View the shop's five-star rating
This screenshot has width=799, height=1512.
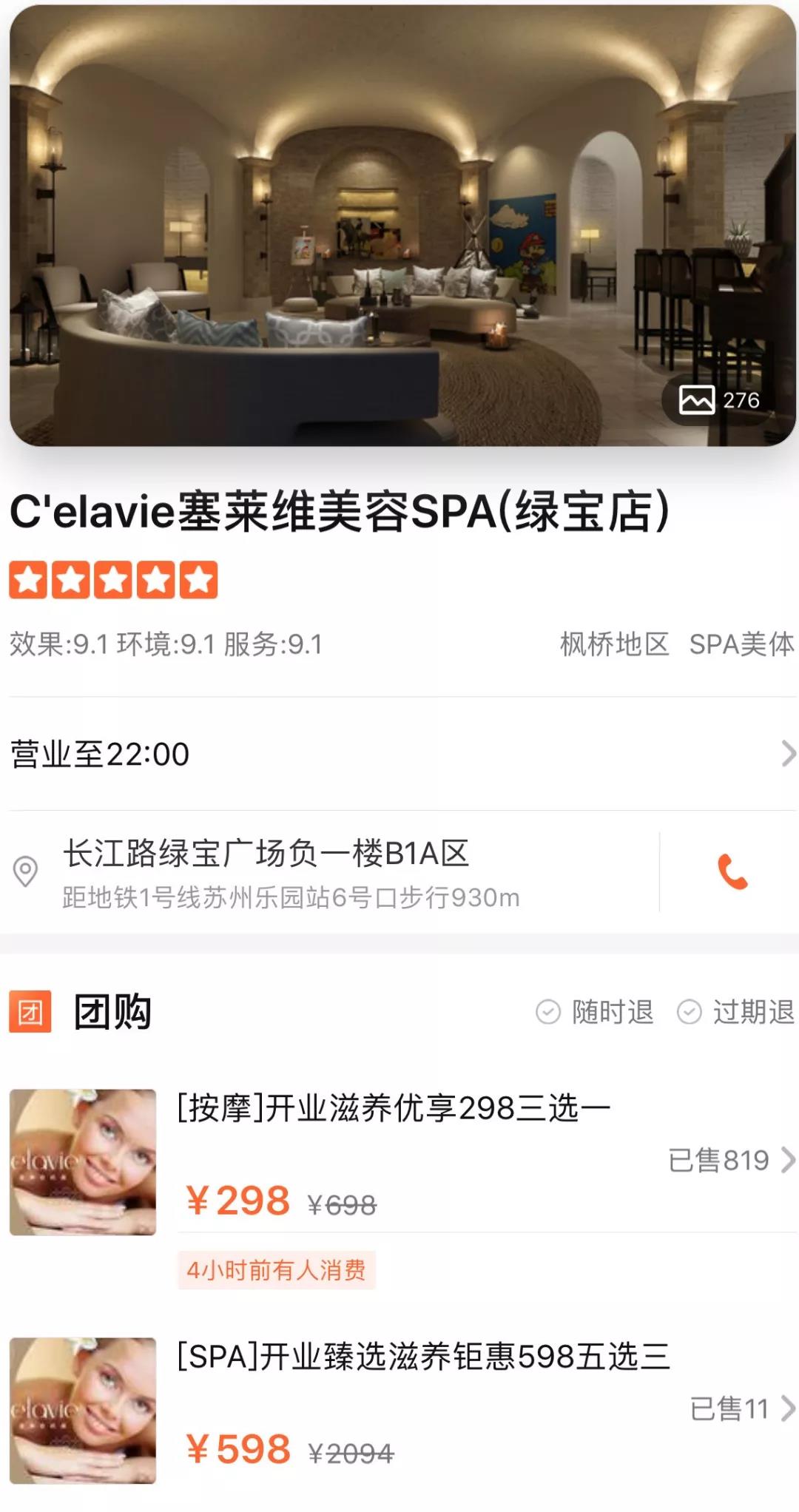[113, 580]
